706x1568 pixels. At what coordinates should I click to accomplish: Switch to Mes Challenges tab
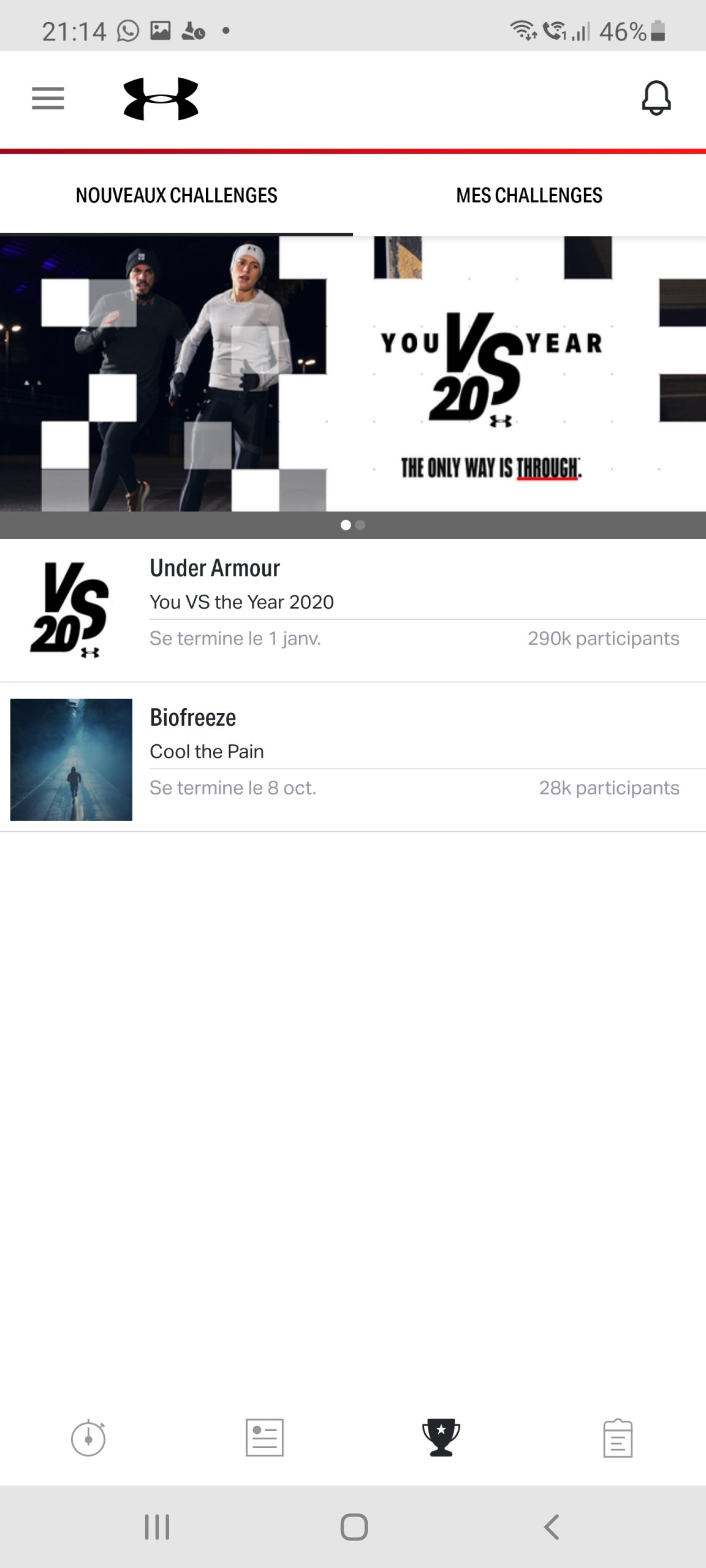529,195
